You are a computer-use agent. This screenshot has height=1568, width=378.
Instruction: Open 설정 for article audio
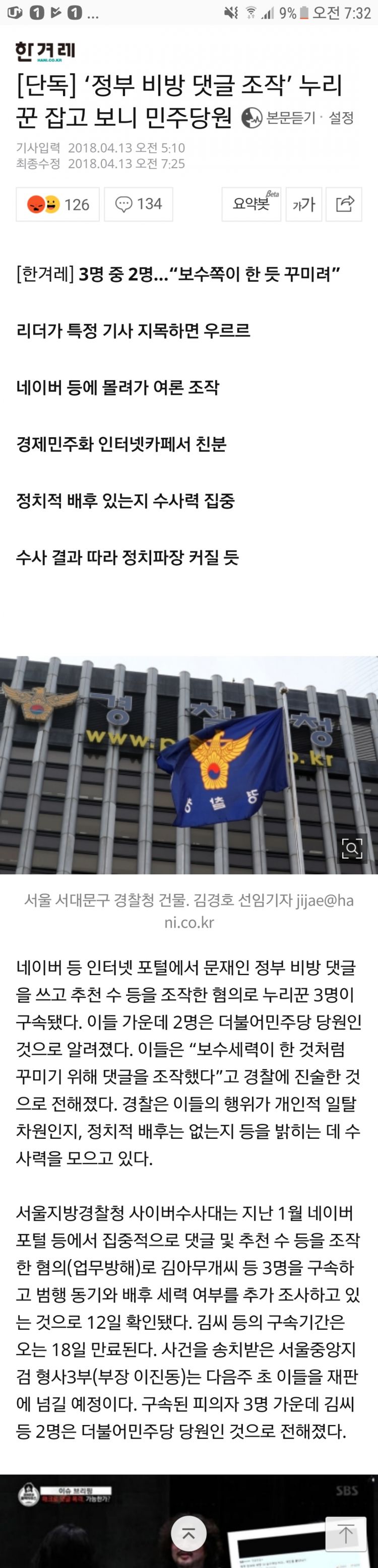coord(342,117)
